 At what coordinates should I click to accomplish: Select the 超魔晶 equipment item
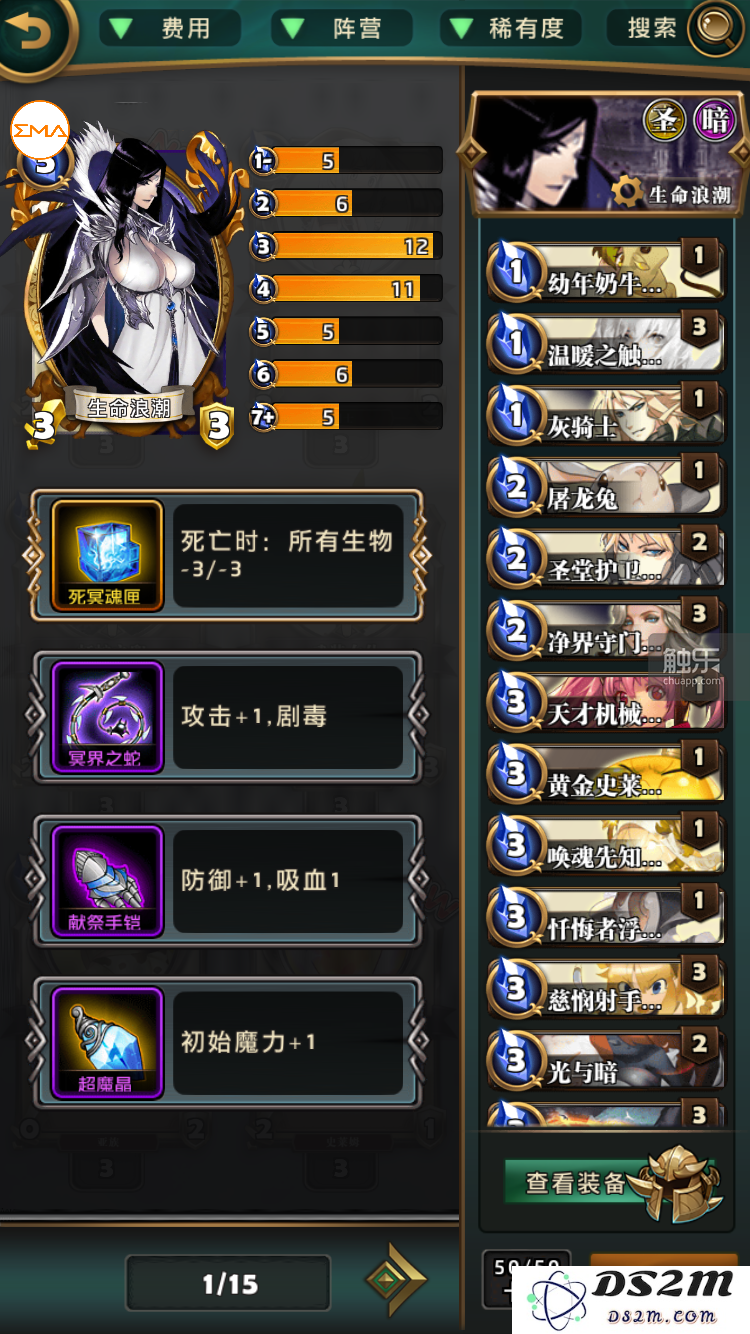[107, 1043]
